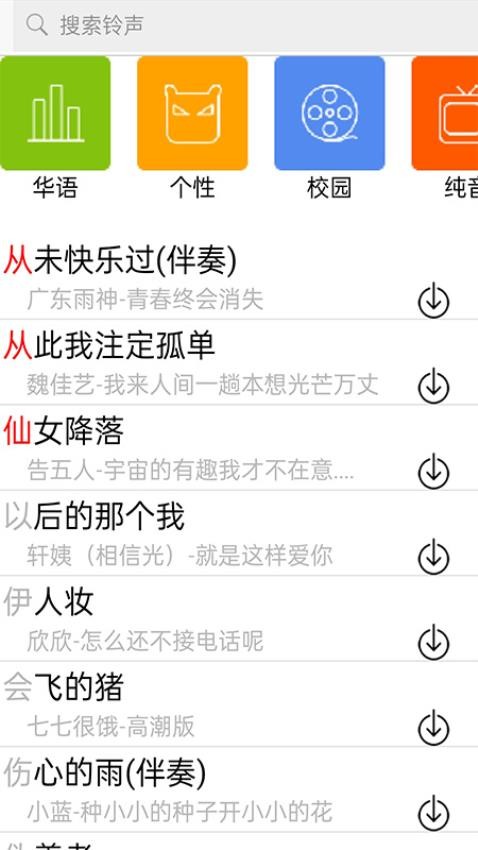Download 以后的那个我
The width and height of the screenshot is (478, 850).
(x=434, y=557)
